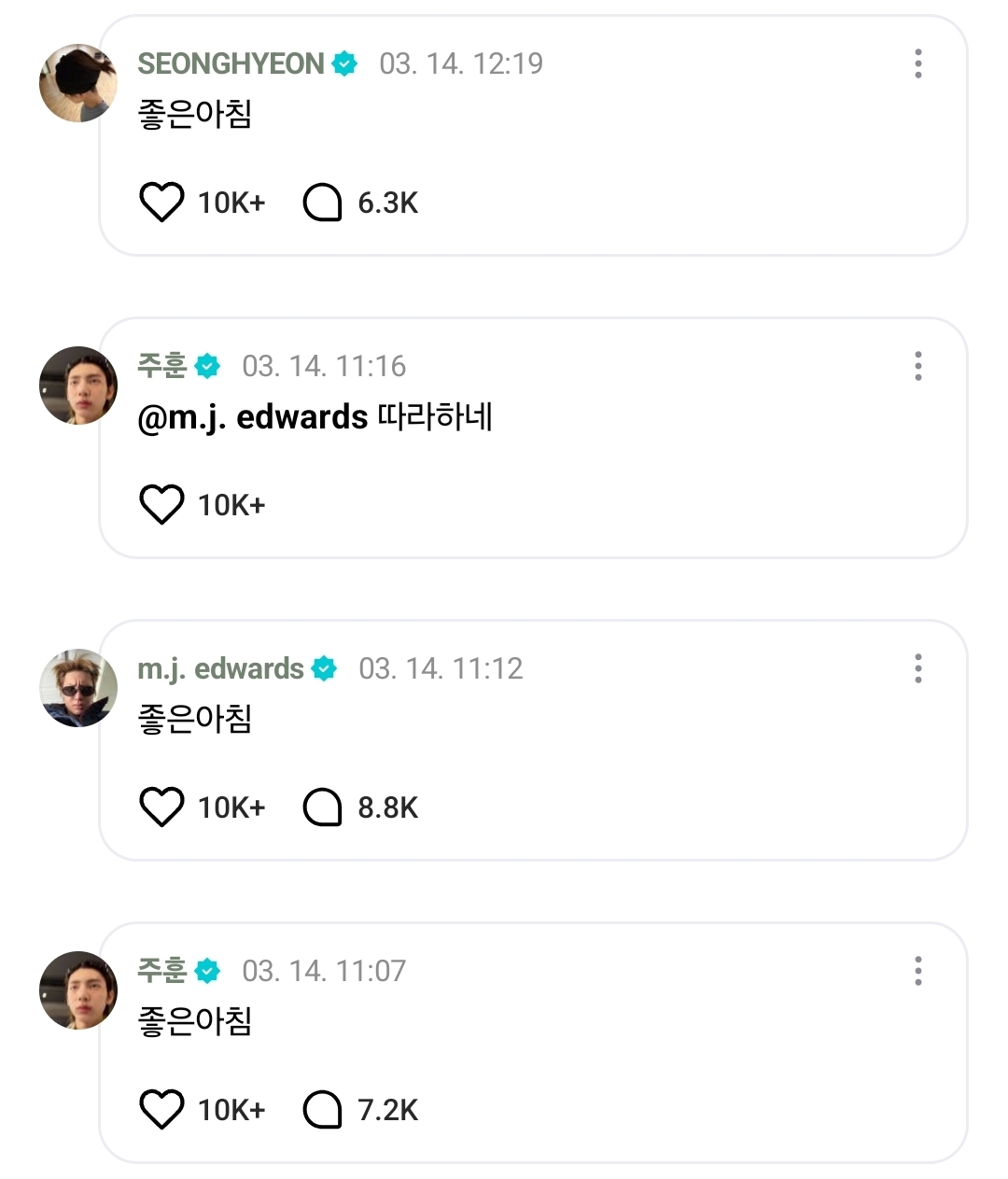Open comments on SEONGHYEON's post
This screenshot has width=1008, height=1179.
click(x=323, y=201)
